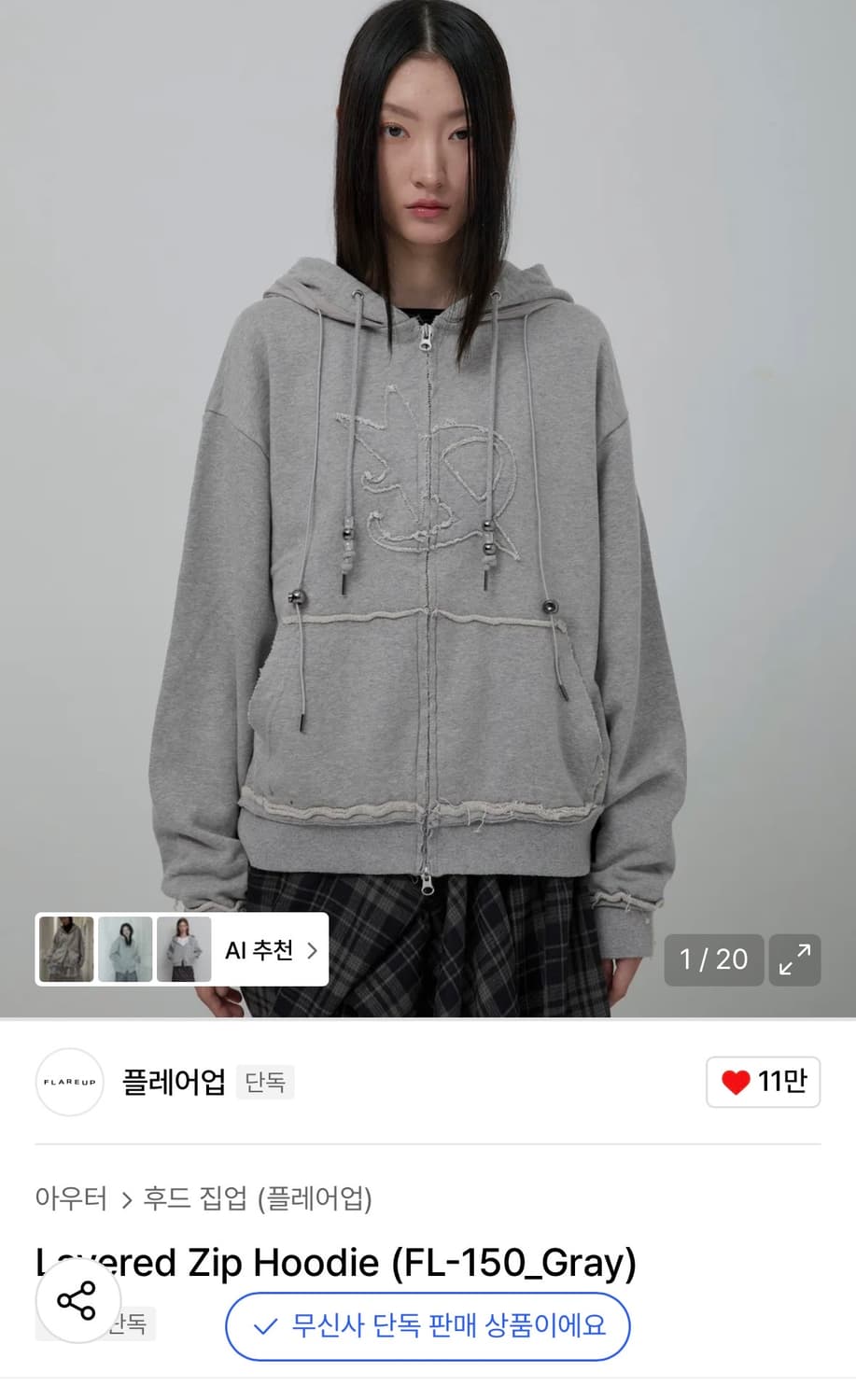Open the 플레어업 brand page link

(x=174, y=1082)
